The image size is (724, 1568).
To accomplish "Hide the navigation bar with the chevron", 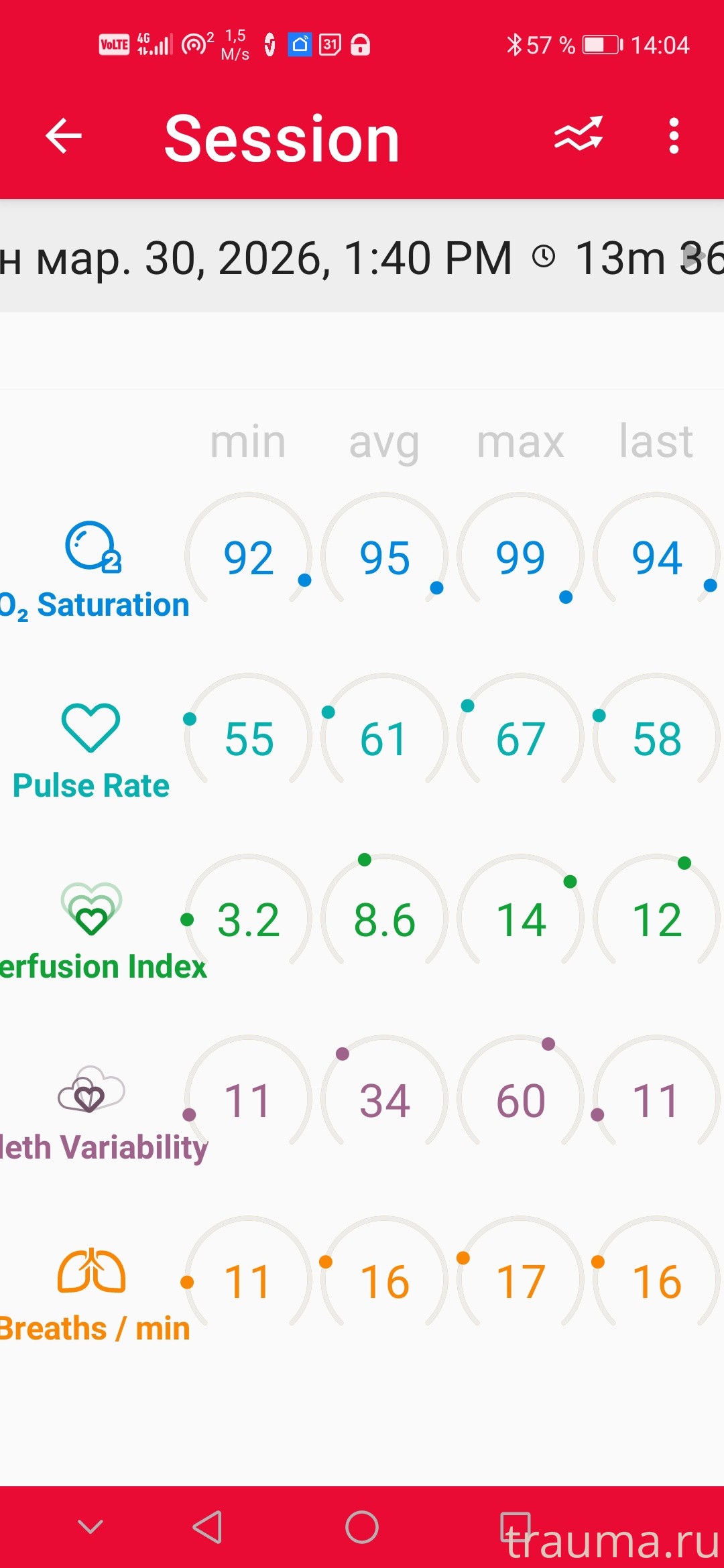I will coord(90,1527).
